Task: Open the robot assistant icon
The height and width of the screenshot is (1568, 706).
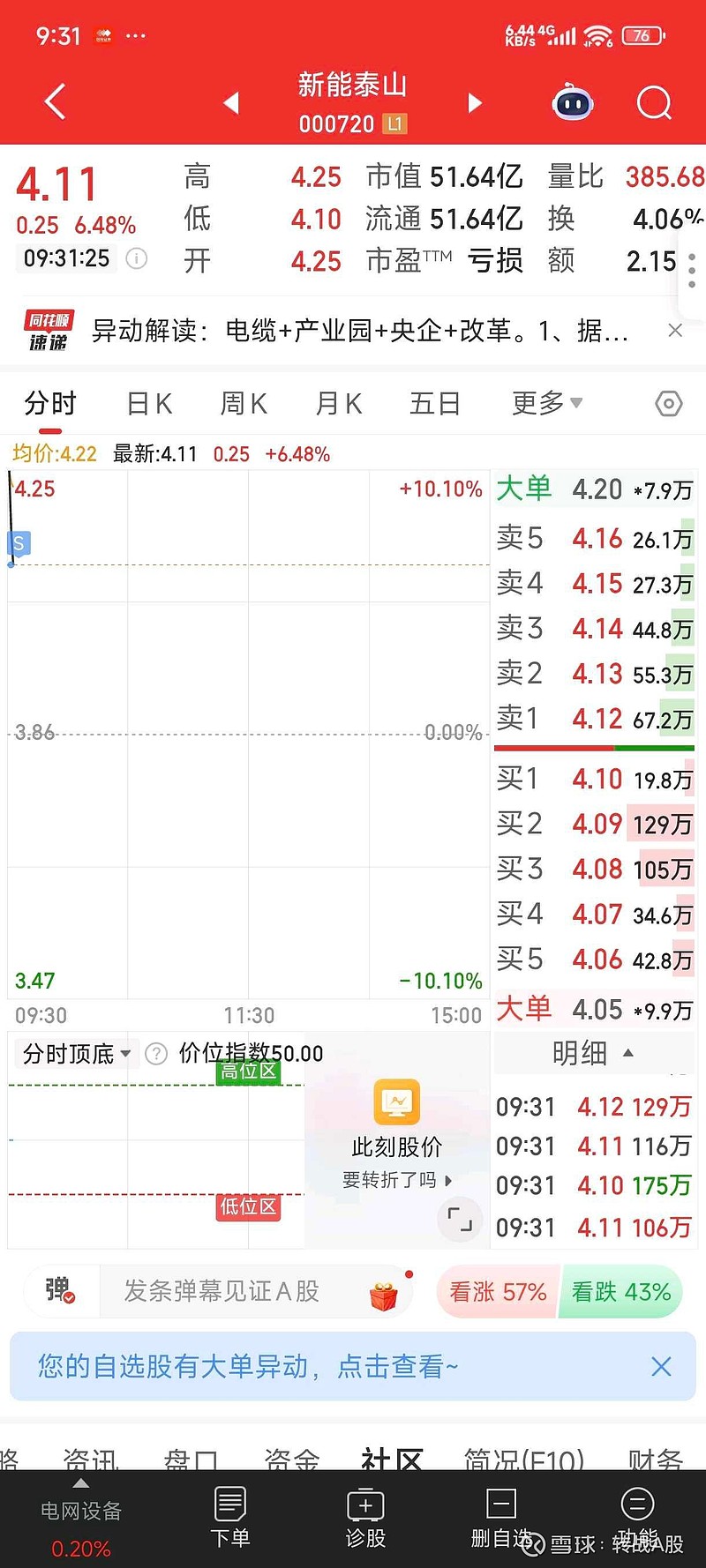Action: click(x=572, y=103)
